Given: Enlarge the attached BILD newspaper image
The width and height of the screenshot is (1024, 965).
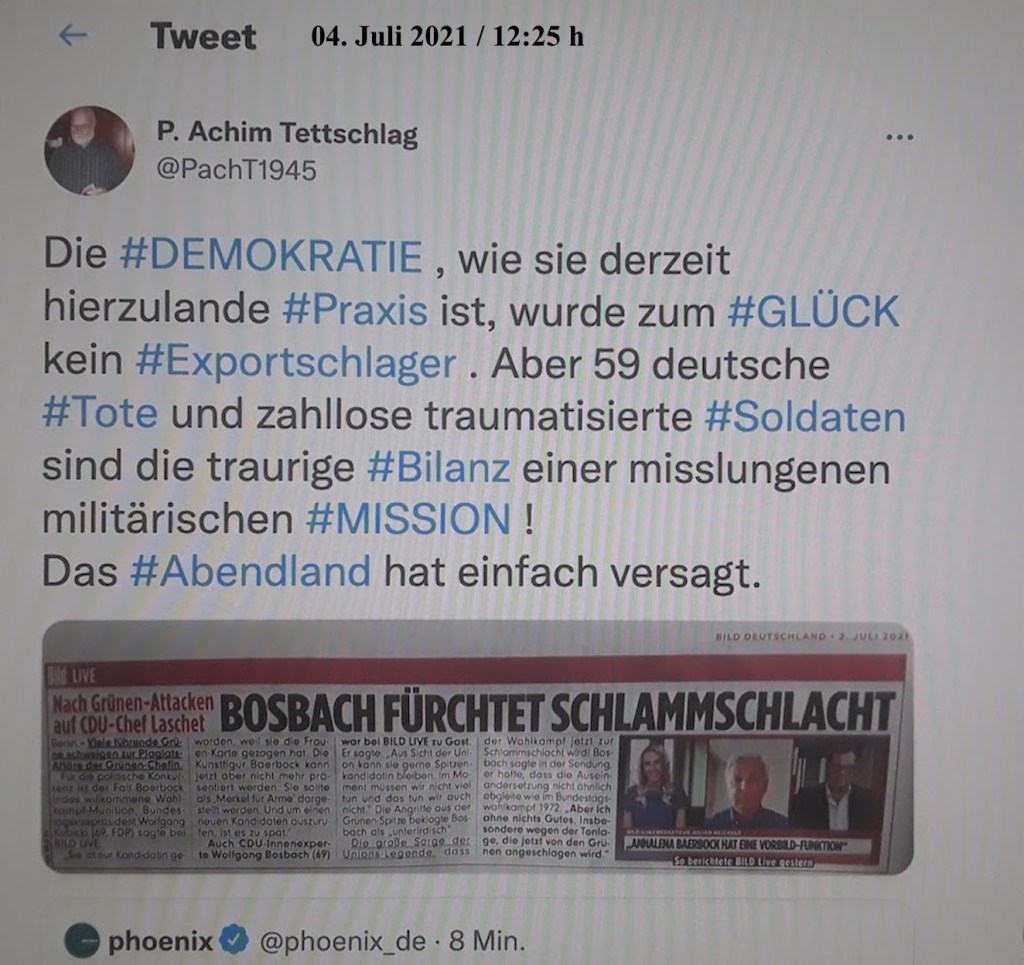Looking at the screenshot, I should coord(477,748).
